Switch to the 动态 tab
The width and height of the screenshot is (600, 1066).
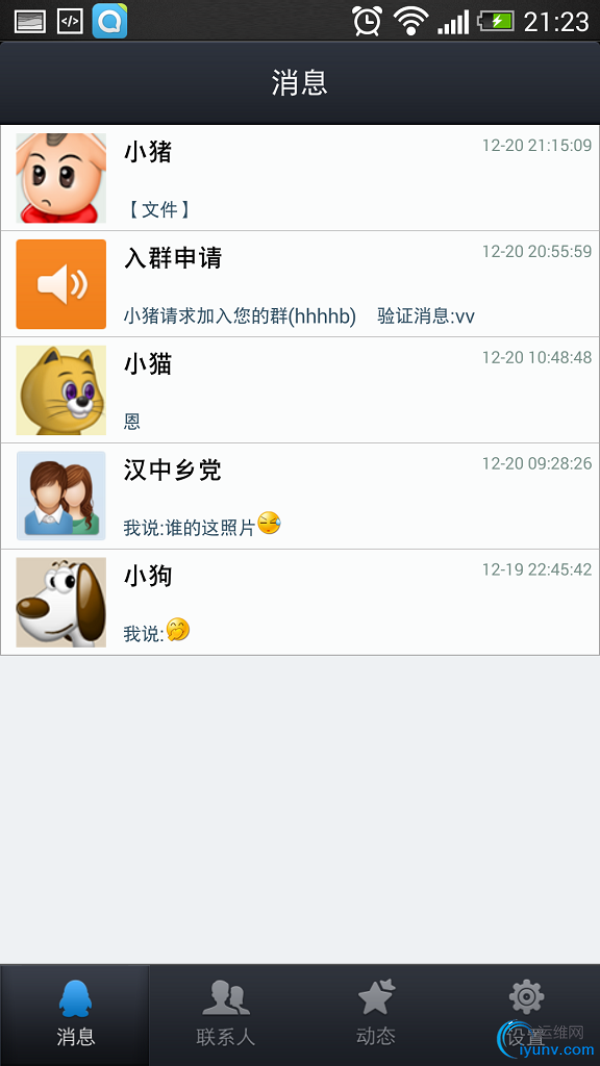(376, 1014)
